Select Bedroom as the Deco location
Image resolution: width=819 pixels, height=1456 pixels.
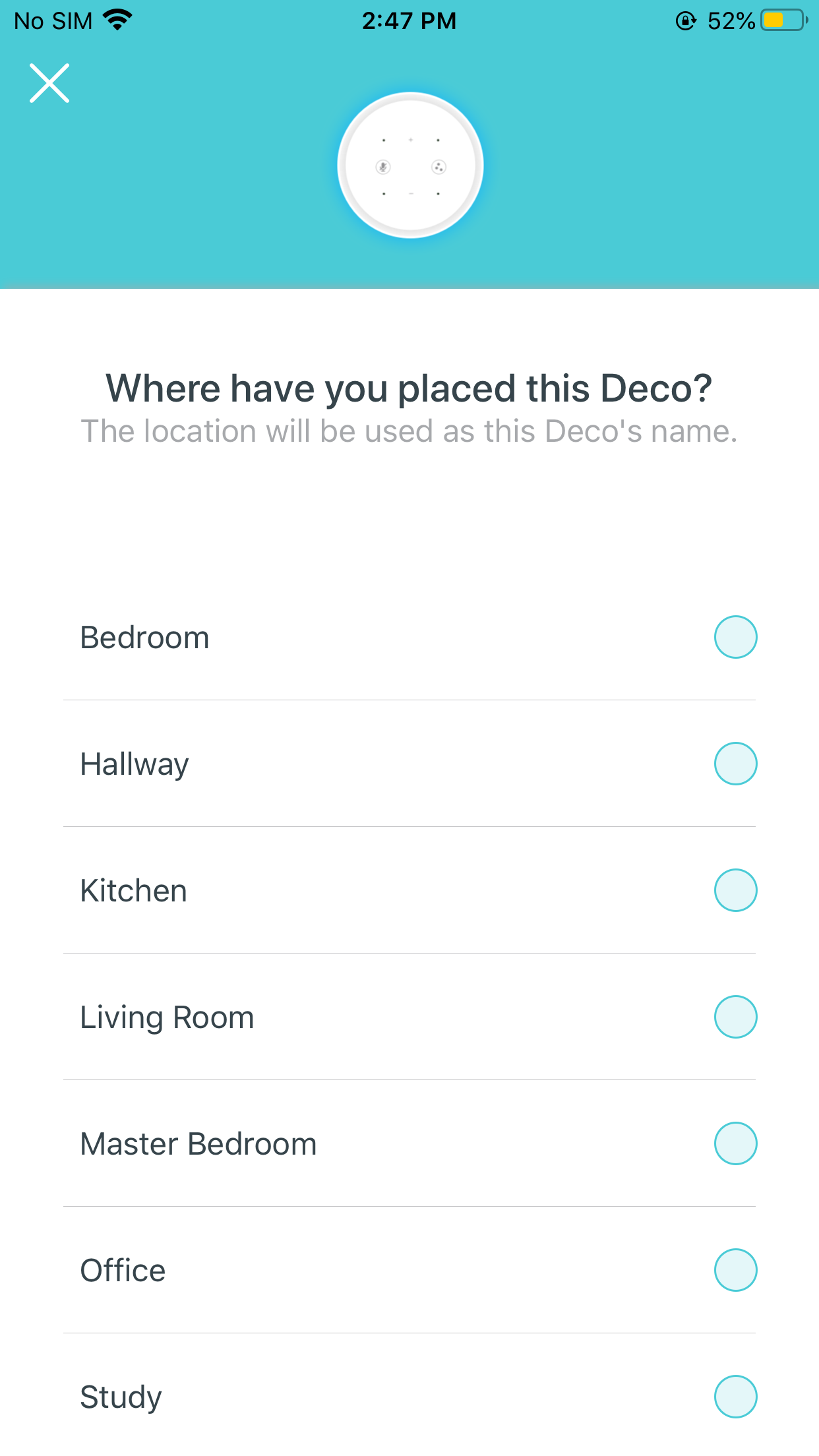pyautogui.click(x=409, y=637)
